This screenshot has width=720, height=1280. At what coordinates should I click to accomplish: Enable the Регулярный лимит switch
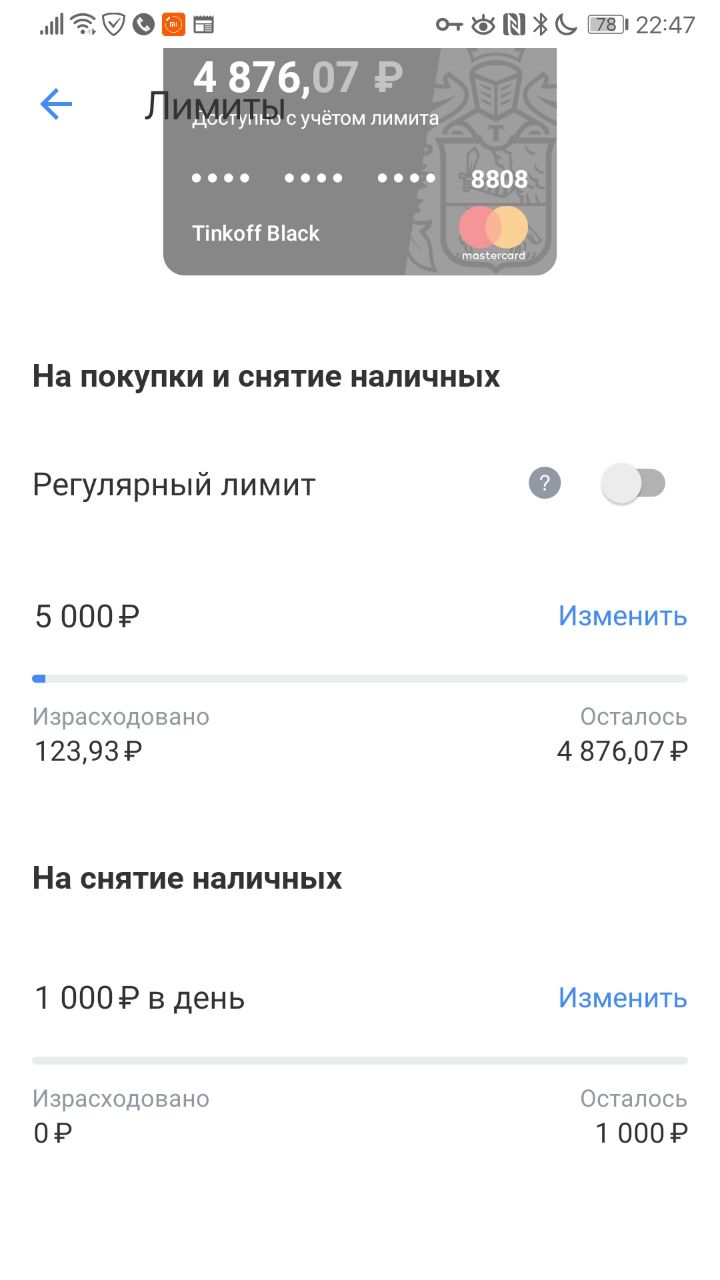point(633,484)
